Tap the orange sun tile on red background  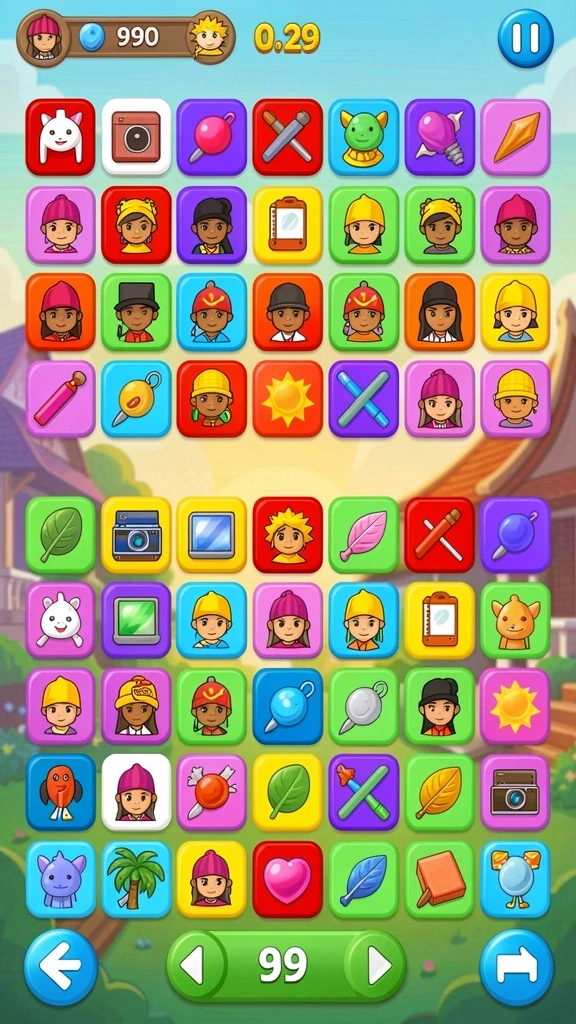point(287,398)
